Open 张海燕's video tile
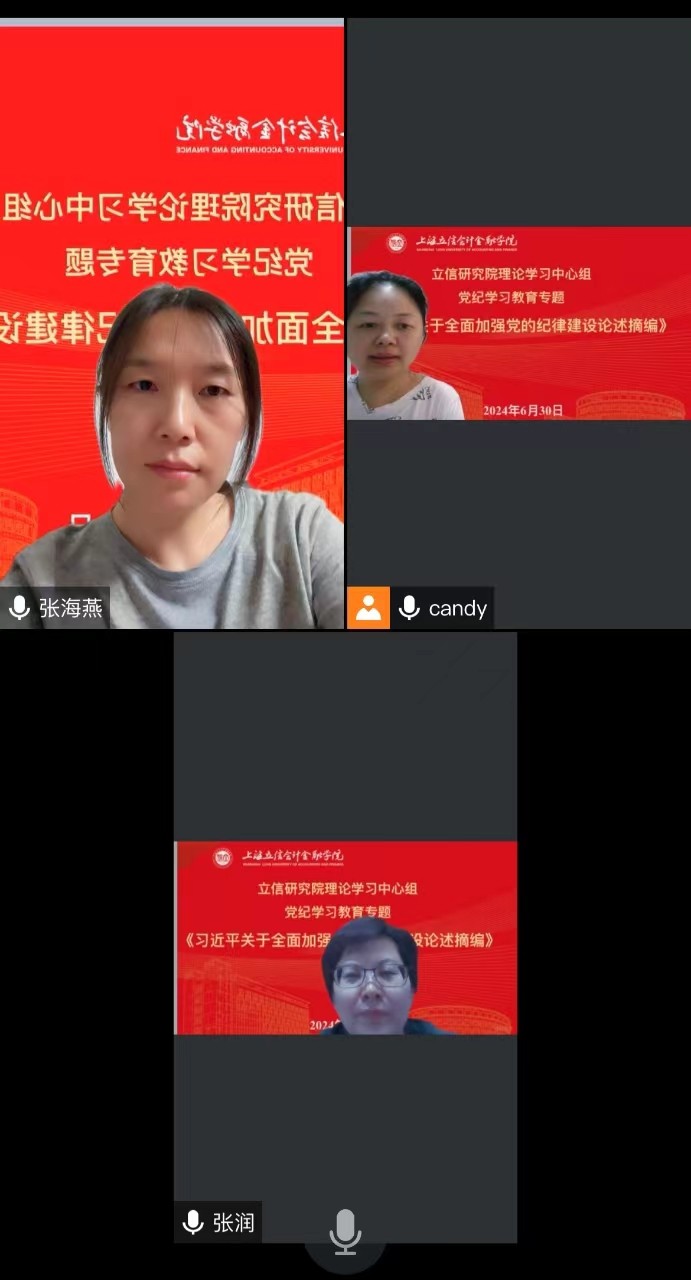Image resolution: width=691 pixels, height=1280 pixels. 171,330
